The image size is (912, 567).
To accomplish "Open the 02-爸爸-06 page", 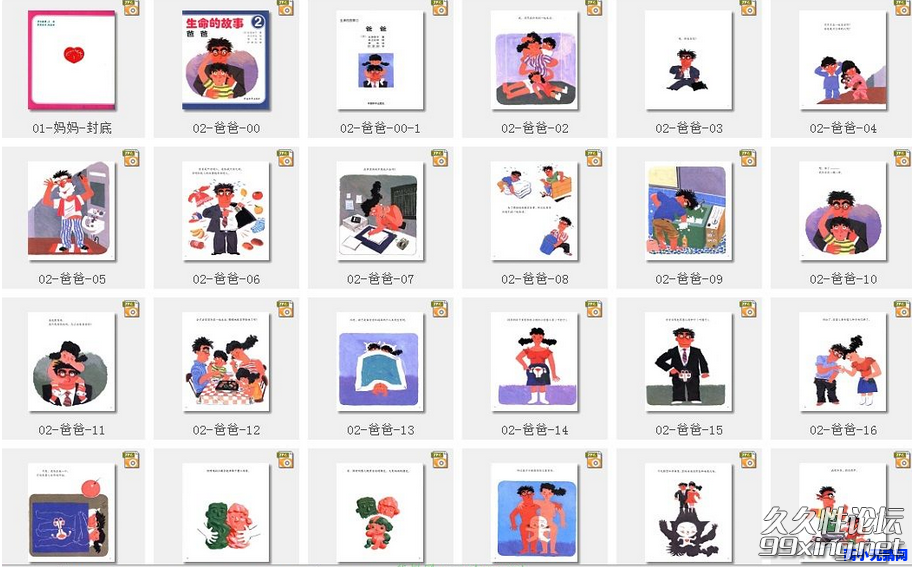I will 226,211.
